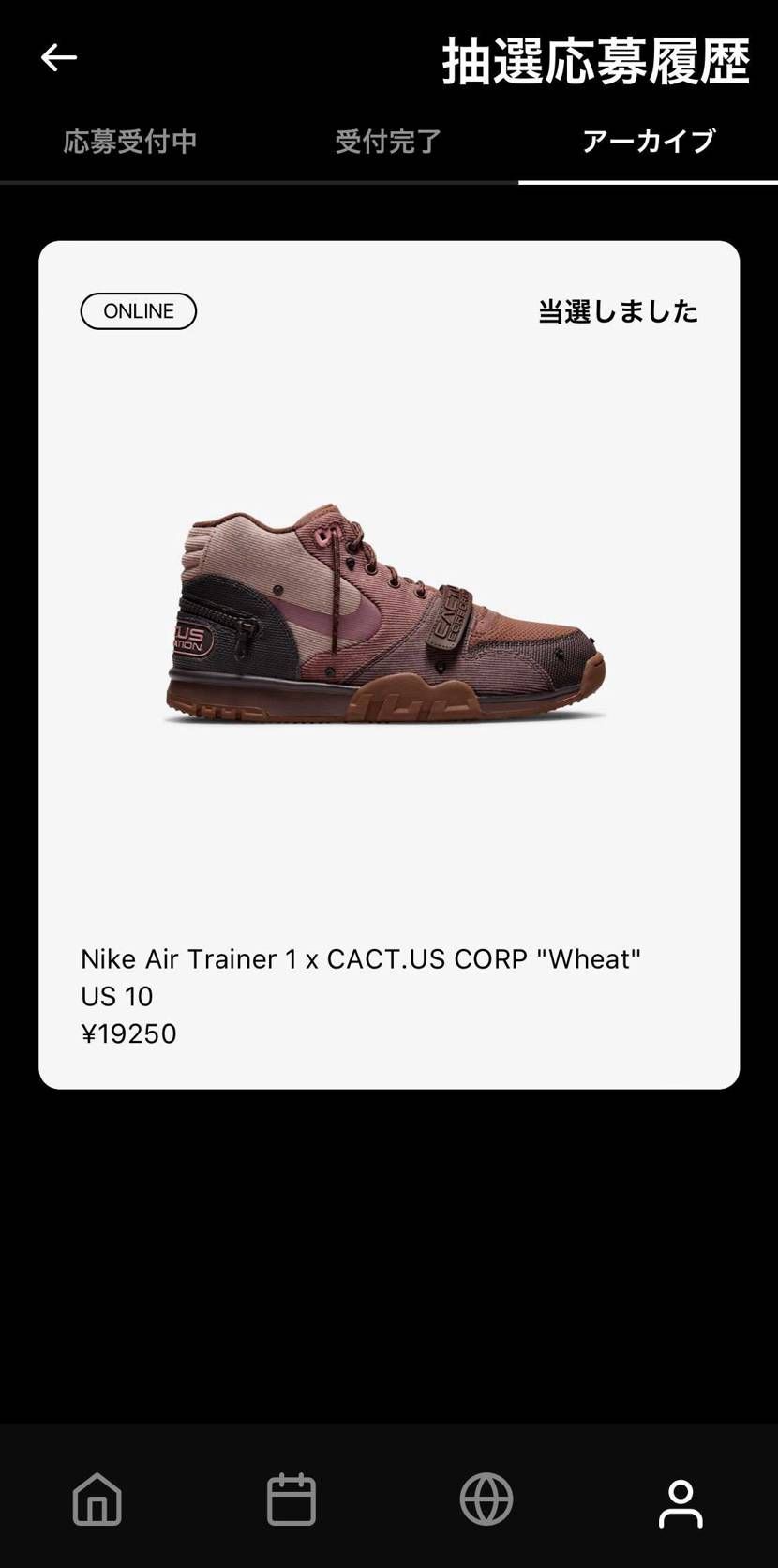This screenshot has height=1568, width=778.
Task: Open the calendar tab in bottom navigation
Action: point(292,1499)
